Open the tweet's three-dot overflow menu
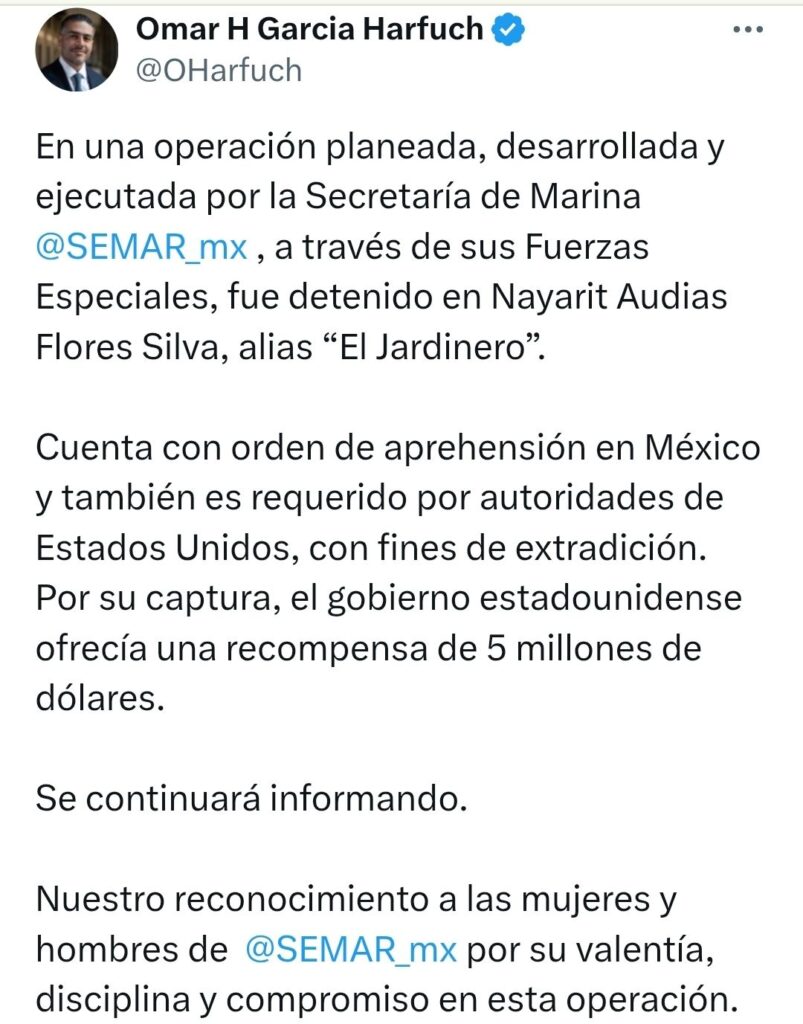Image resolution: width=803 pixels, height=1024 pixels. tap(748, 30)
